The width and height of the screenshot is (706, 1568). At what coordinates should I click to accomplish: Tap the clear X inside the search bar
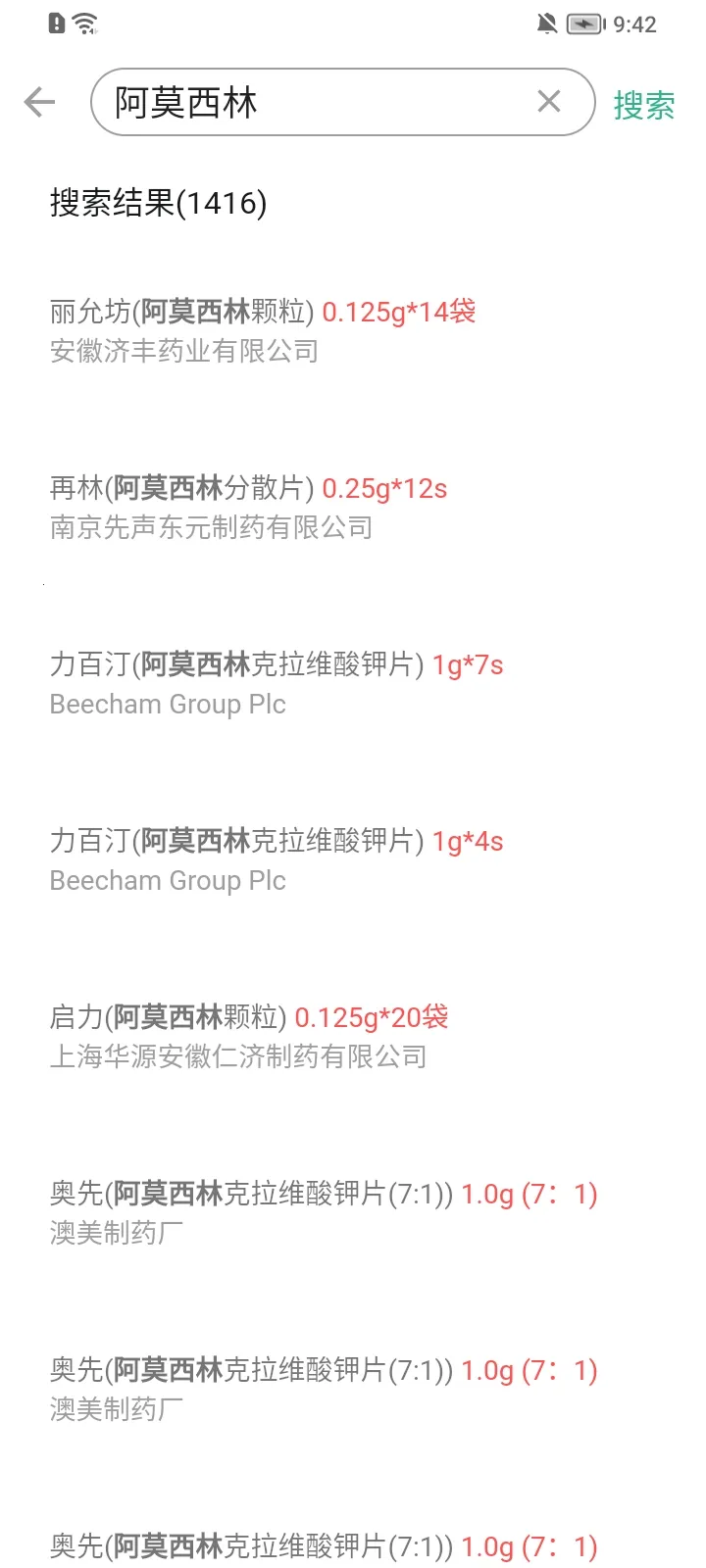(x=548, y=100)
